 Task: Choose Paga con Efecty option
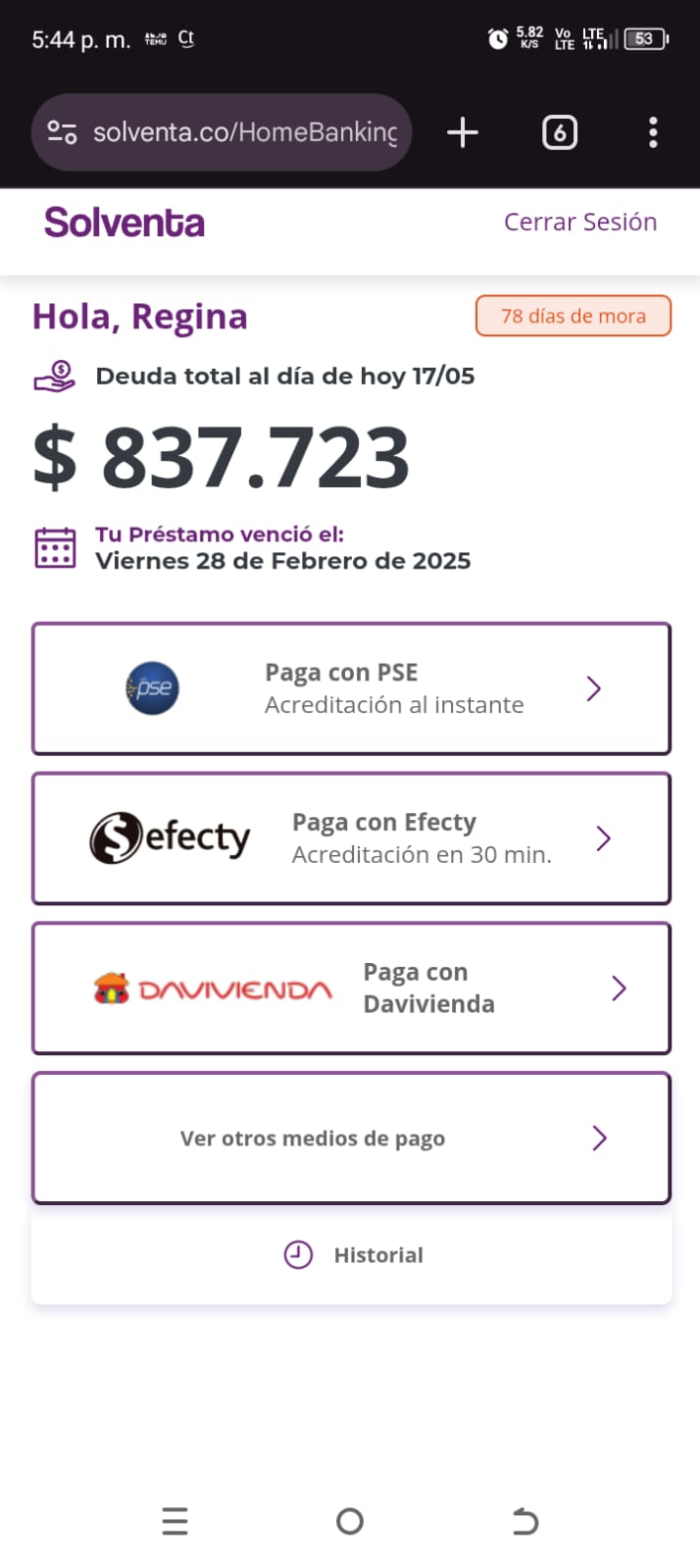(351, 838)
